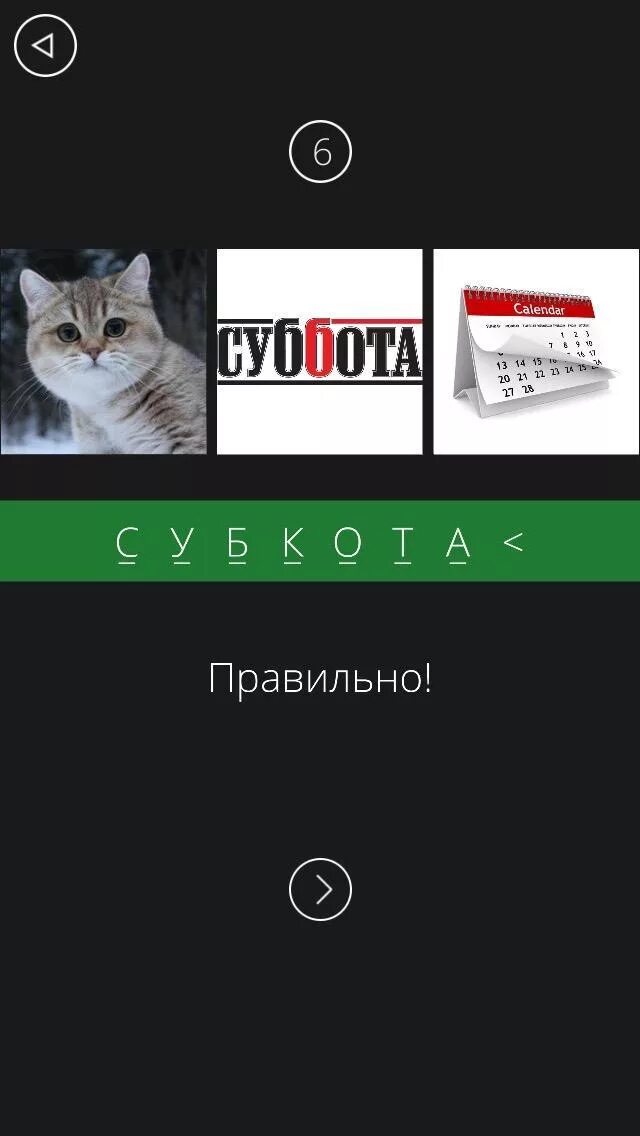Open the cat picture tile
640x1136 pixels.
[x=104, y=352]
